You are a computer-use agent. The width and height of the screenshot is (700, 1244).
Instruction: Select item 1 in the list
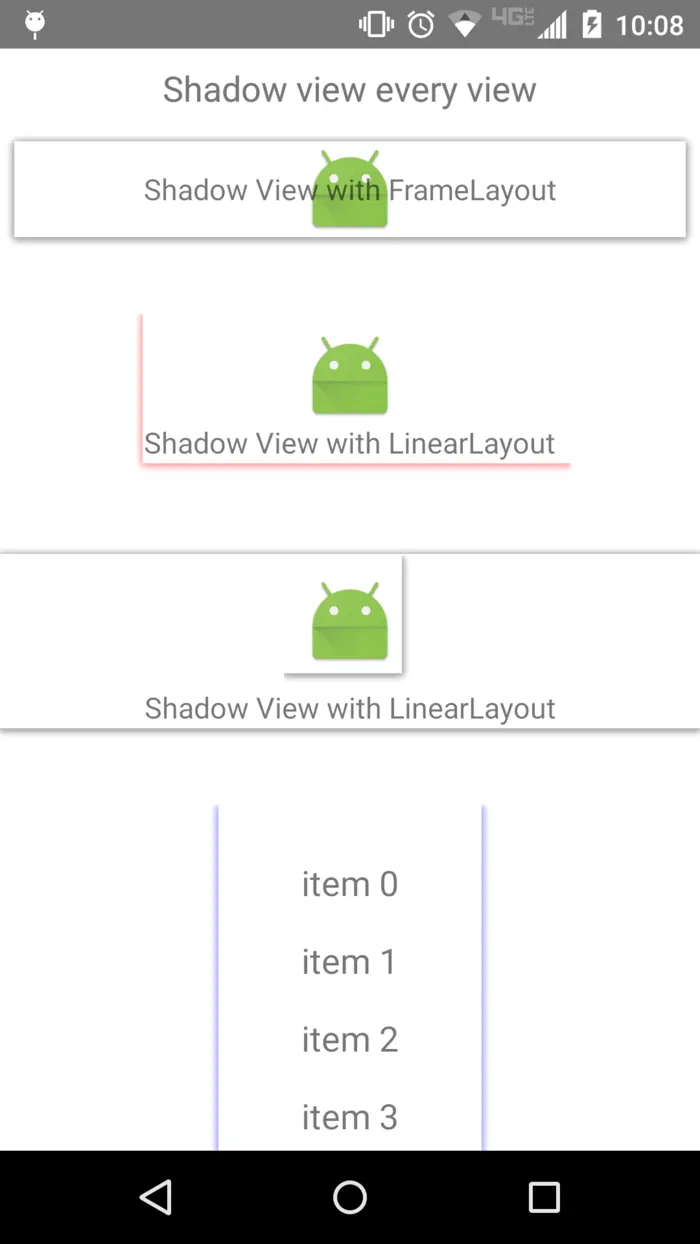click(350, 962)
